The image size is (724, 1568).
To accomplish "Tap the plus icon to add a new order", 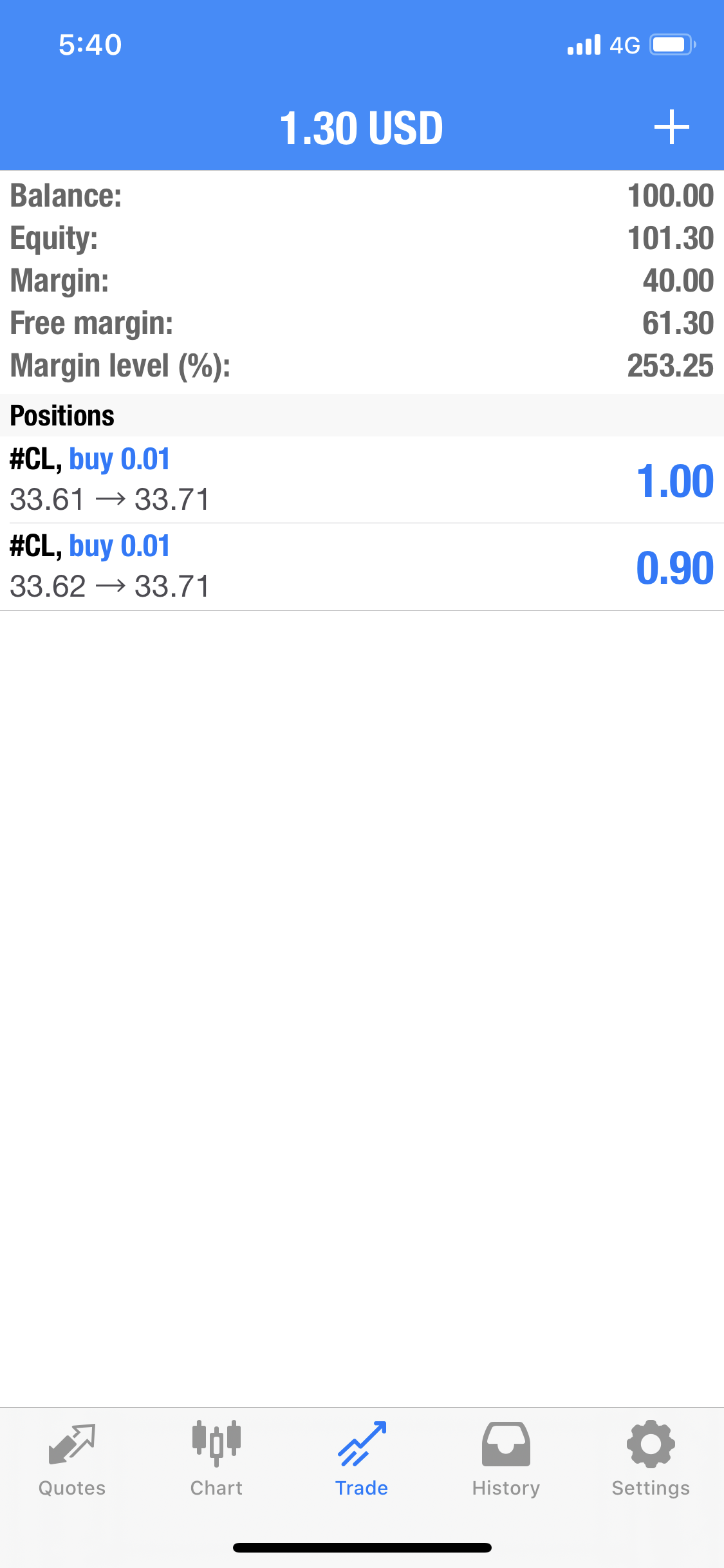I will tap(671, 127).
